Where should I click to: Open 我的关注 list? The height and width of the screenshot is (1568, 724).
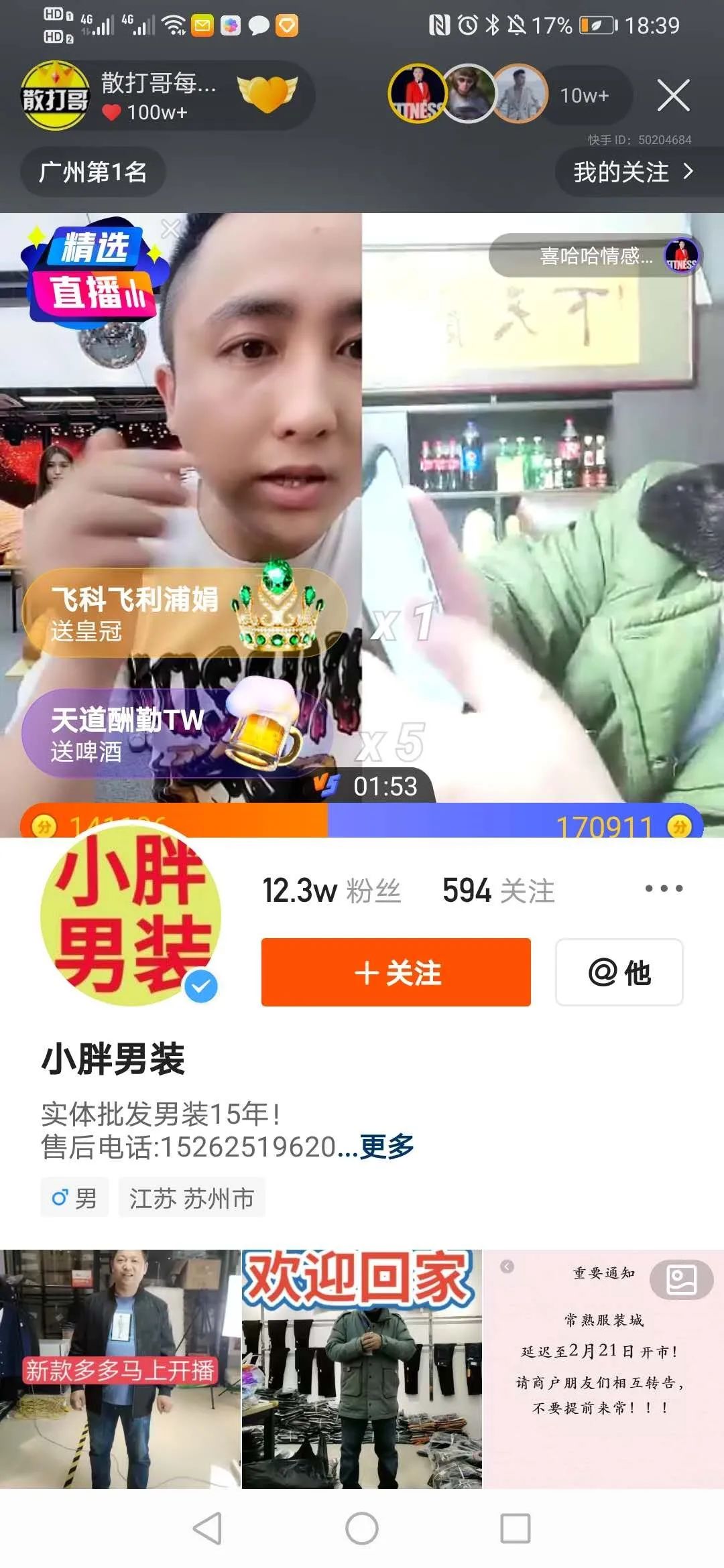pos(633,172)
